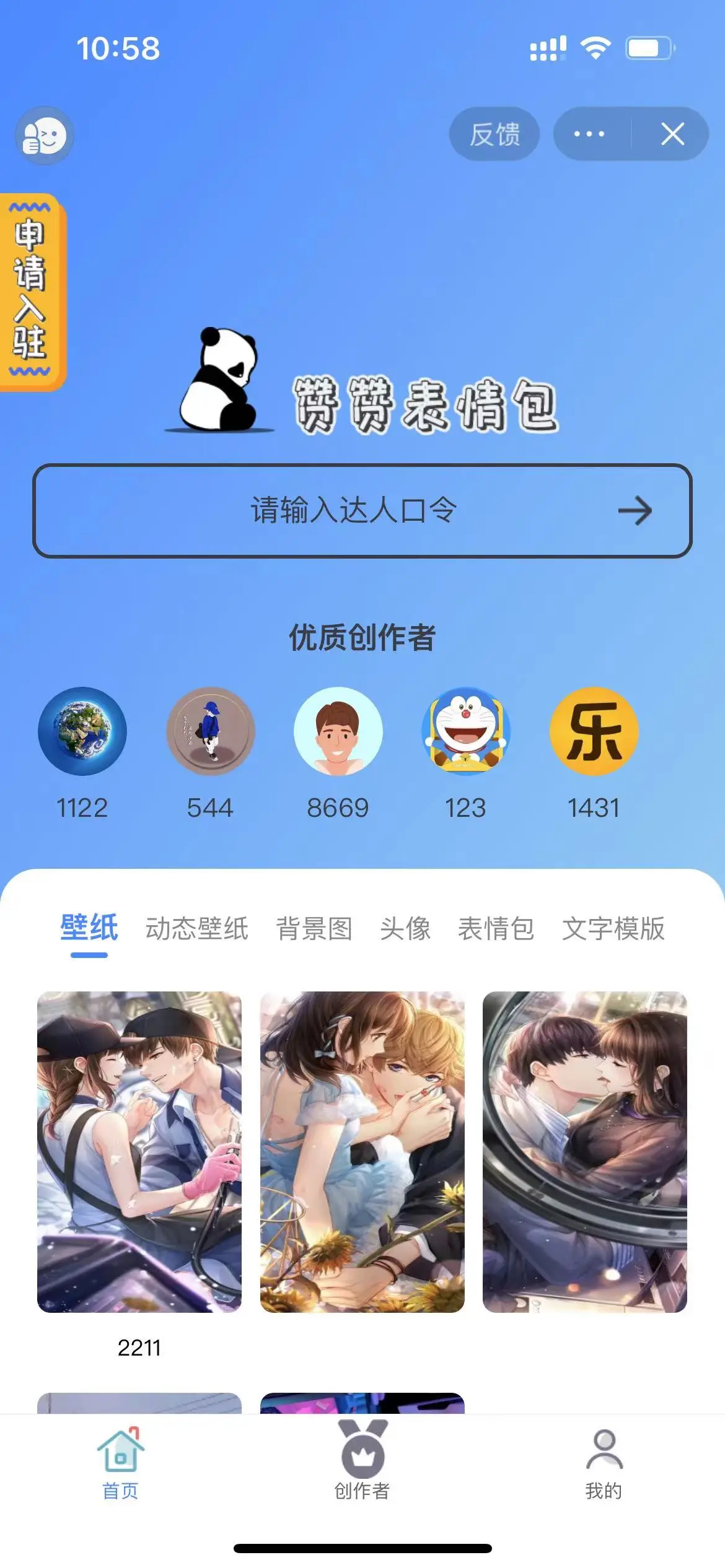Close the mini program
This screenshot has width=725, height=1568.
[x=672, y=134]
